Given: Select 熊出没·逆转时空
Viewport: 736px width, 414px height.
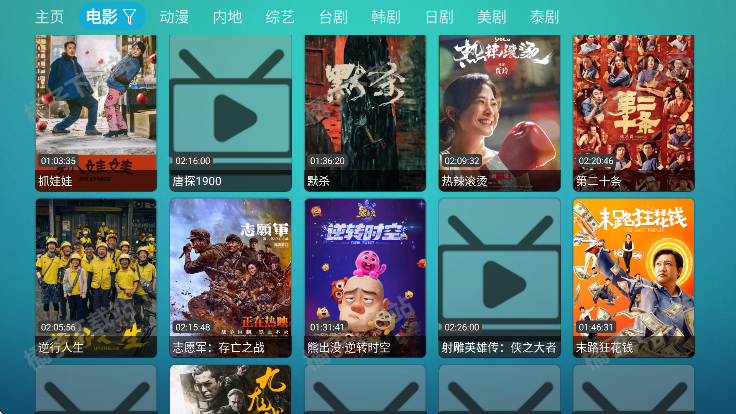Looking at the screenshot, I should point(365,277).
